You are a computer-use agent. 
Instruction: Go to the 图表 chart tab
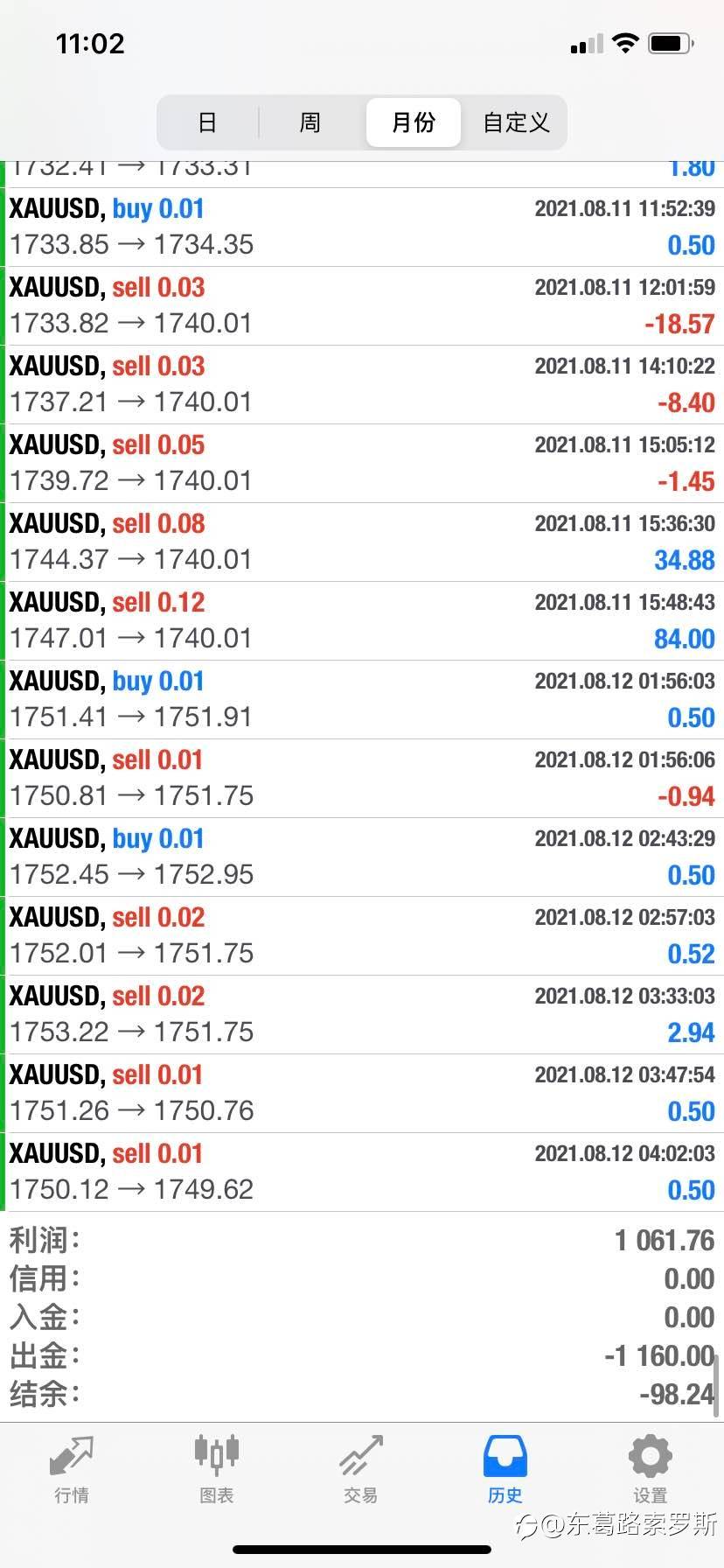coord(216,1470)
